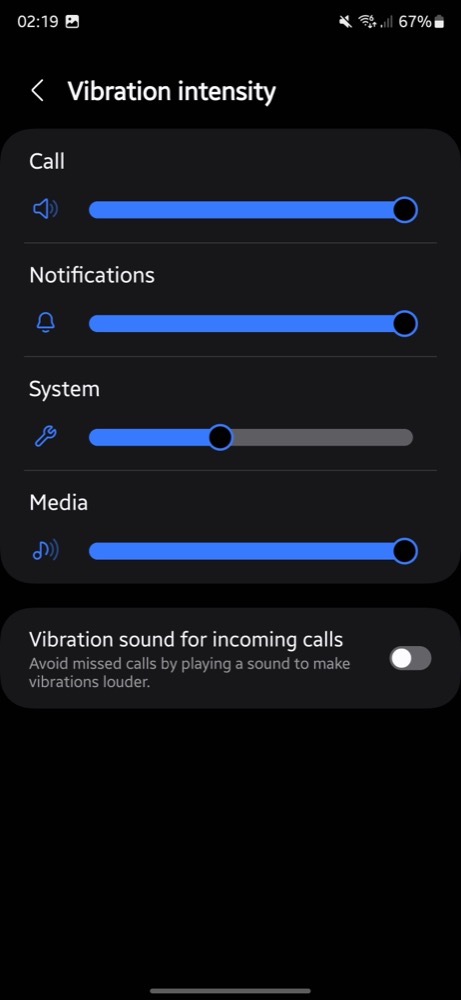
Task: Go back from Vibration intensity
Action: [38, 91]
